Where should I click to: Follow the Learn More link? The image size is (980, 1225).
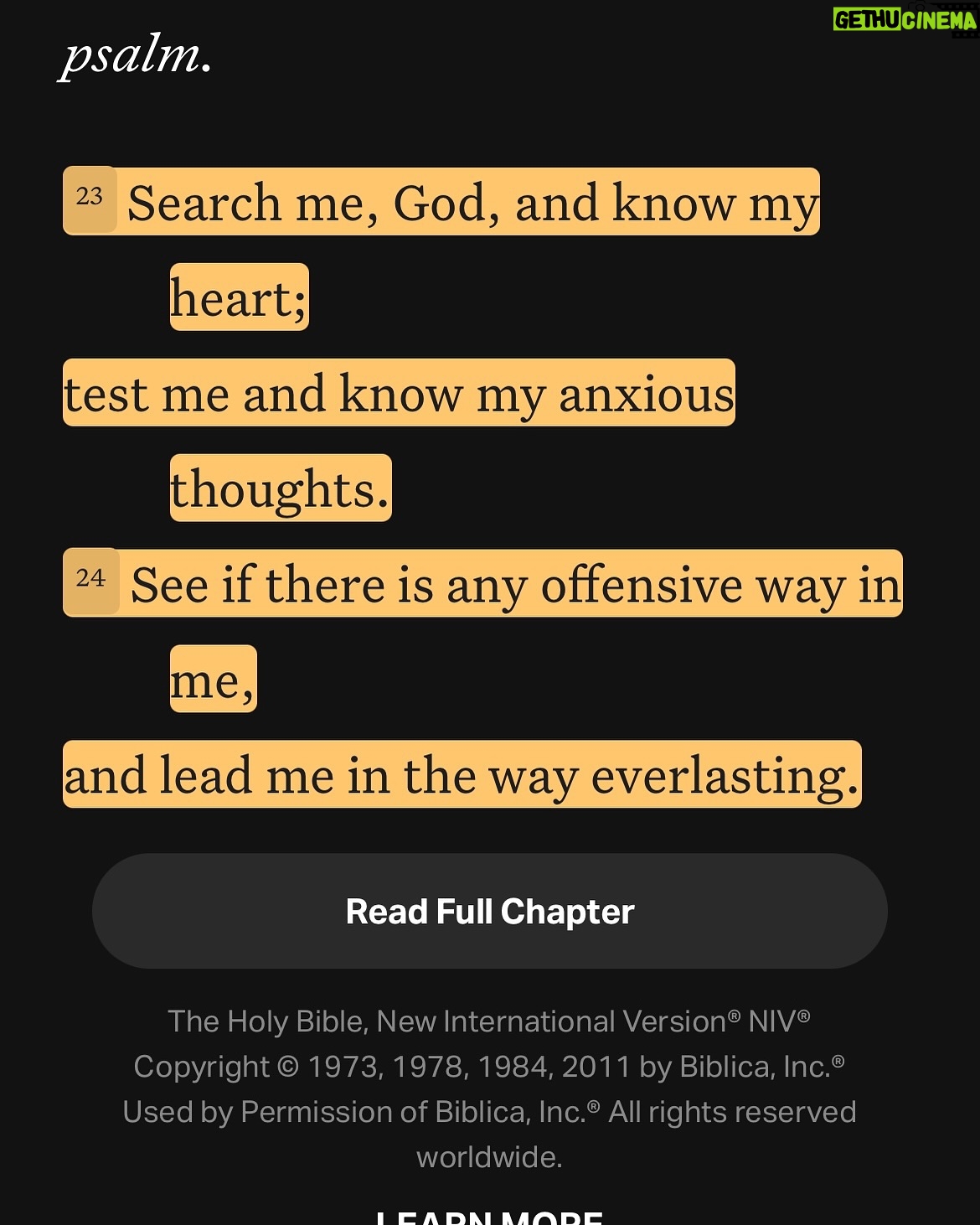489,1216
